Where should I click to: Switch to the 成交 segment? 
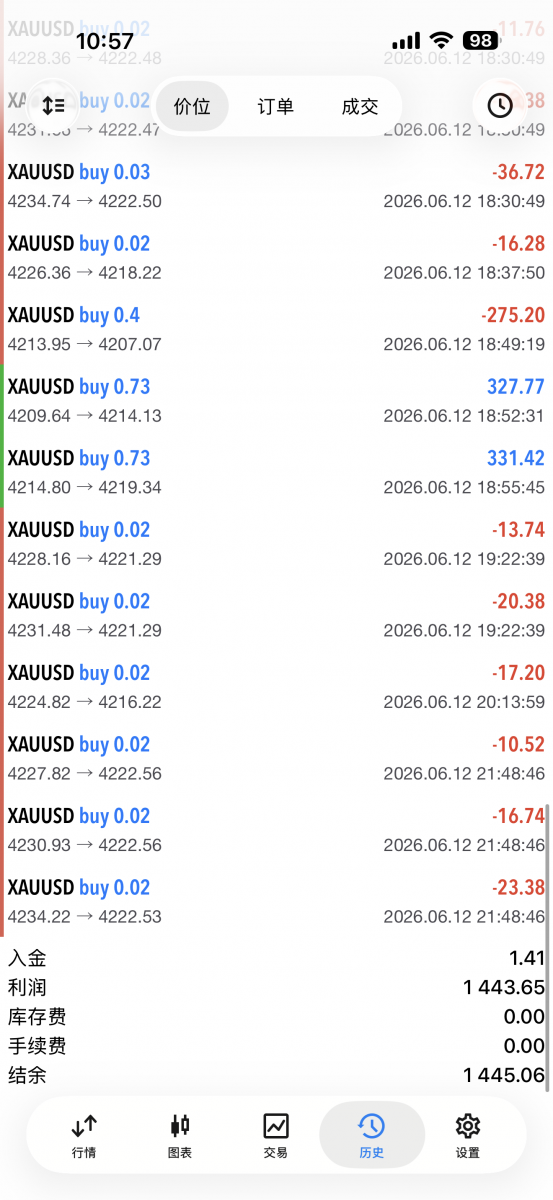pos(360,106)
